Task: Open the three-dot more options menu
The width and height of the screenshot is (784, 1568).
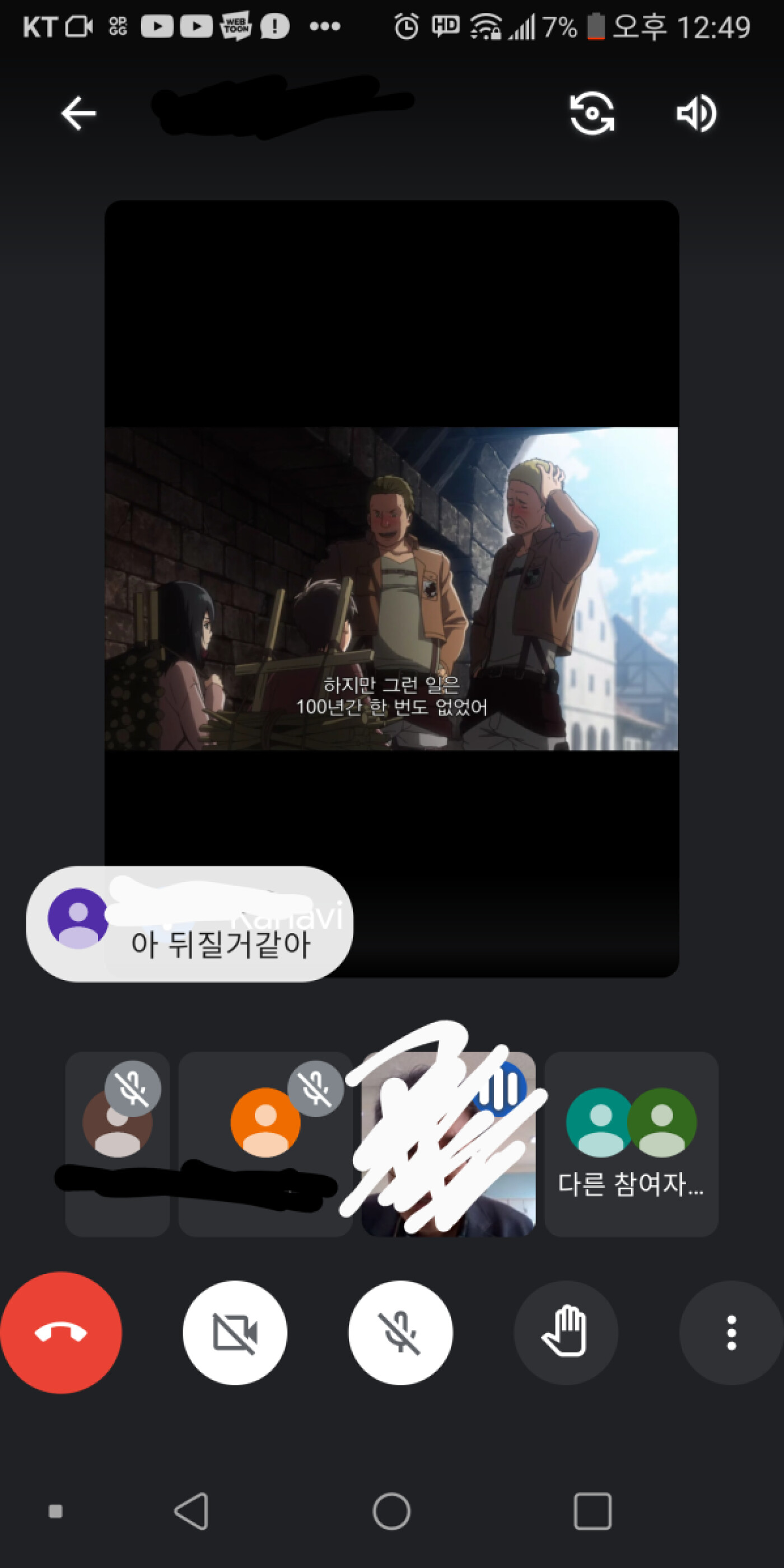Action: click(729, 1333)
